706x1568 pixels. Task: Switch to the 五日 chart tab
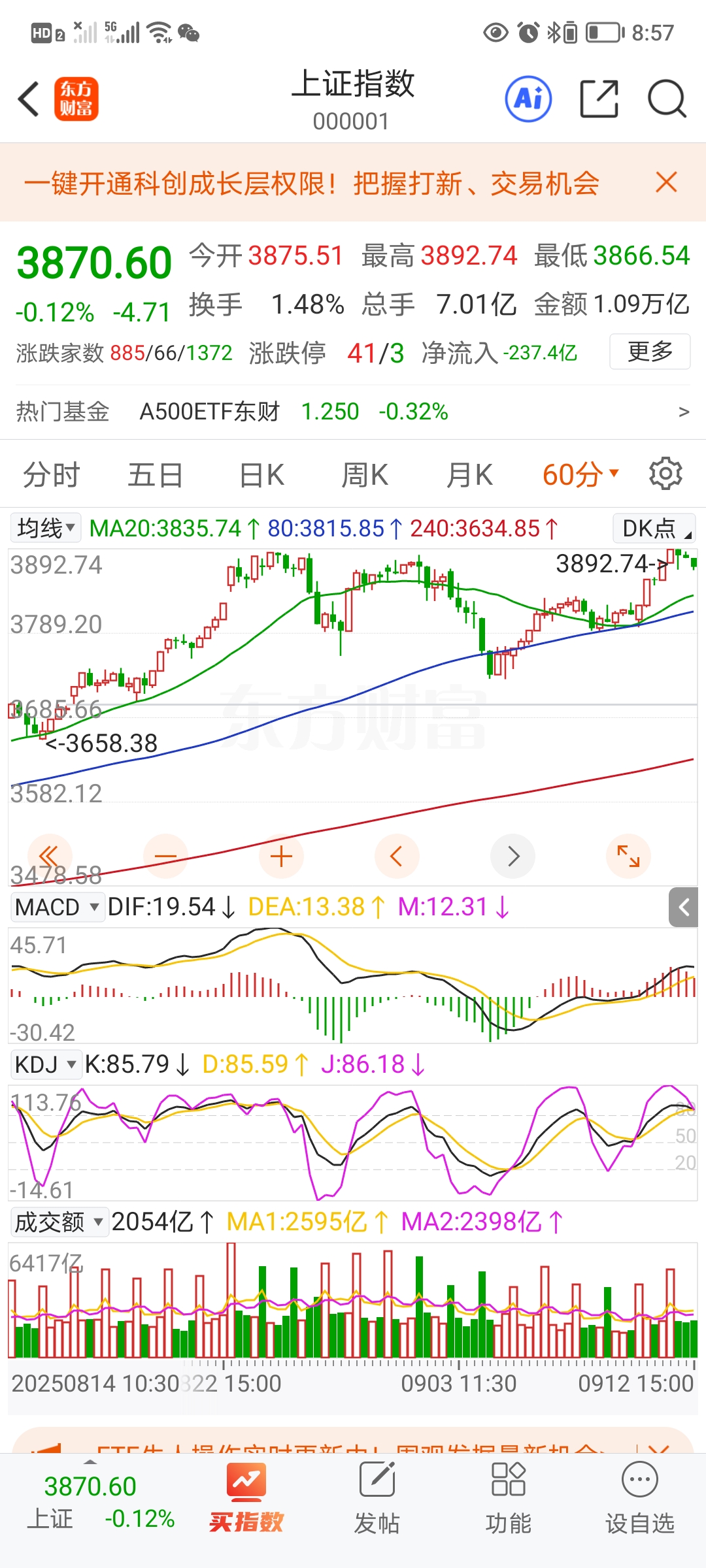[x=155, y=474]
